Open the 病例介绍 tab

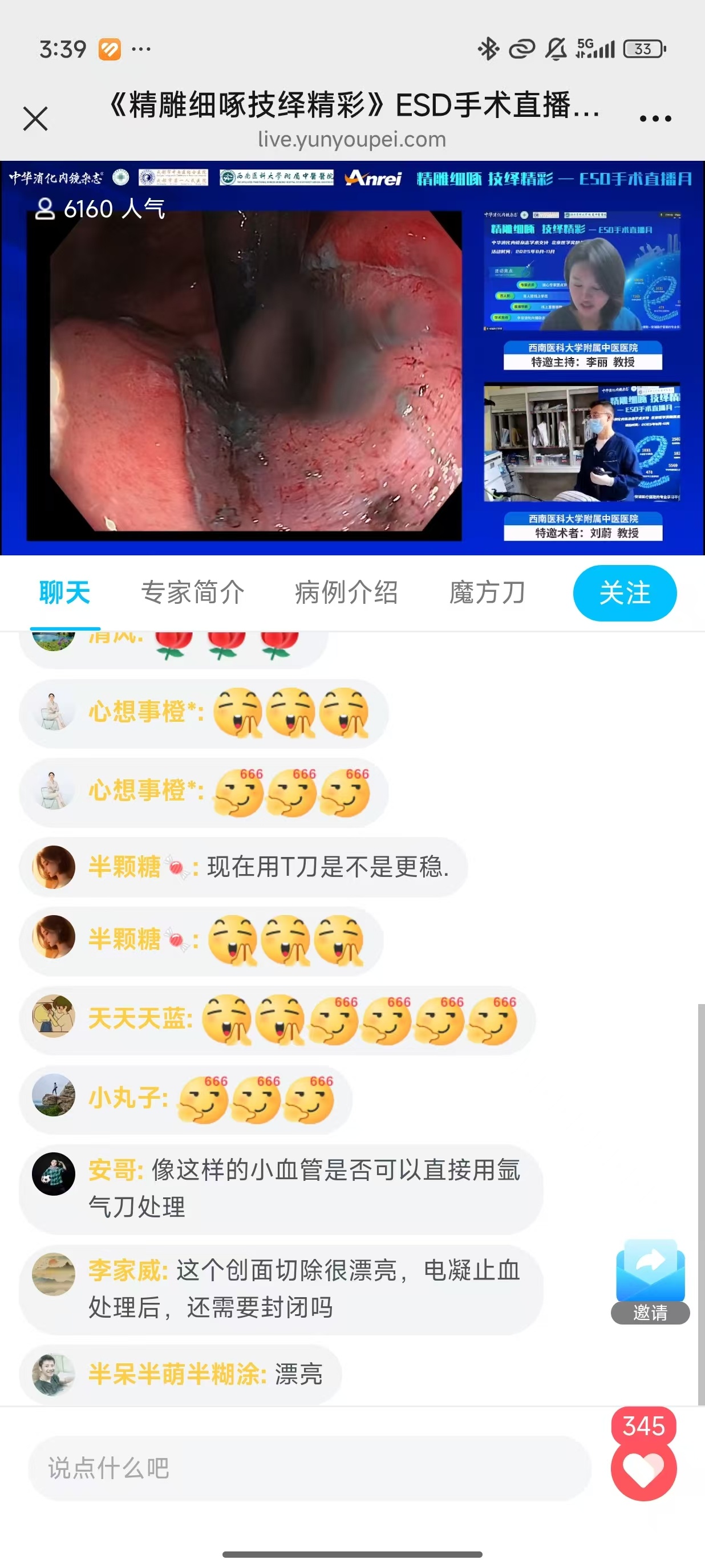(346, 593)
